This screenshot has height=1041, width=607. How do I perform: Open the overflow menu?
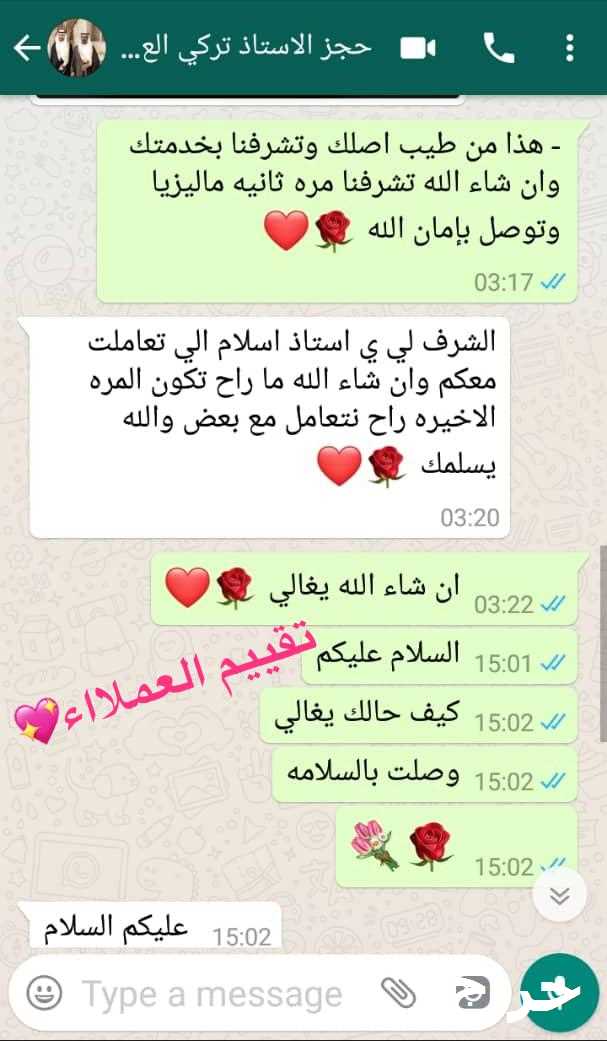(569, 48)
